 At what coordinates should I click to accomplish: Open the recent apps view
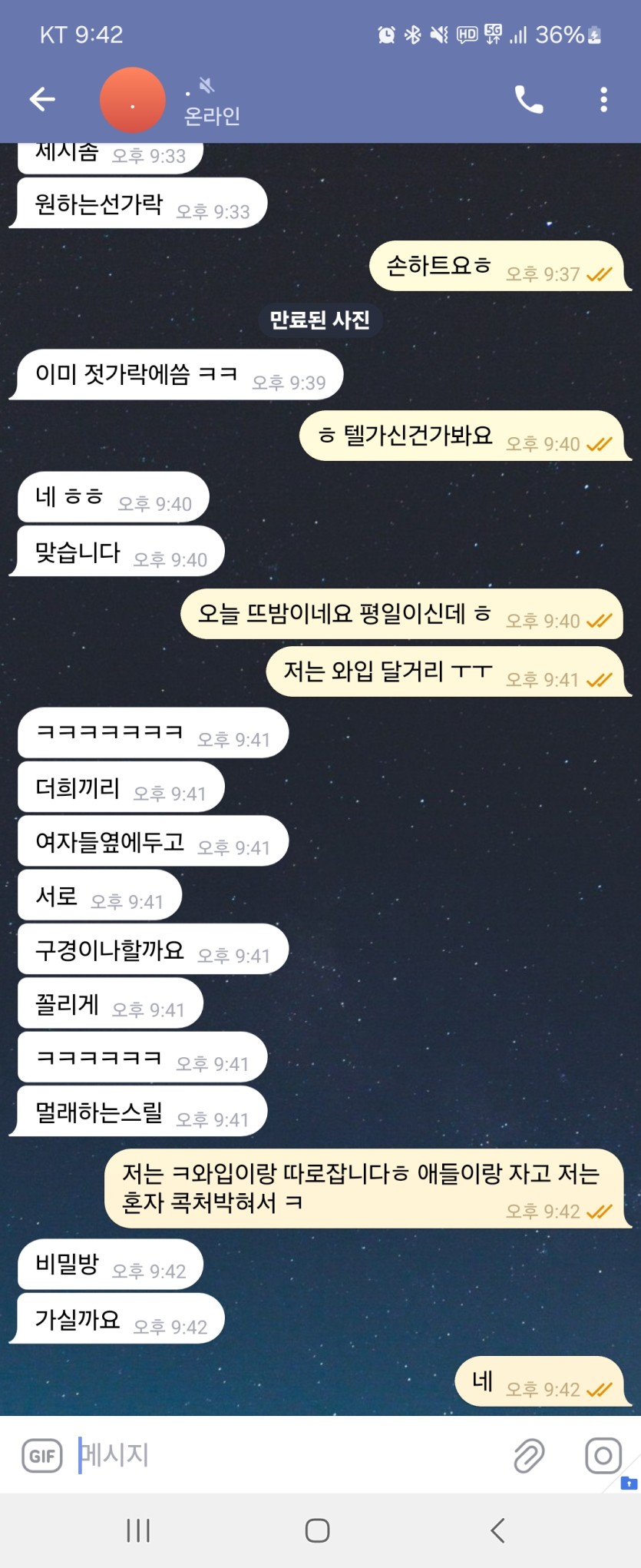coord(138,1530)
